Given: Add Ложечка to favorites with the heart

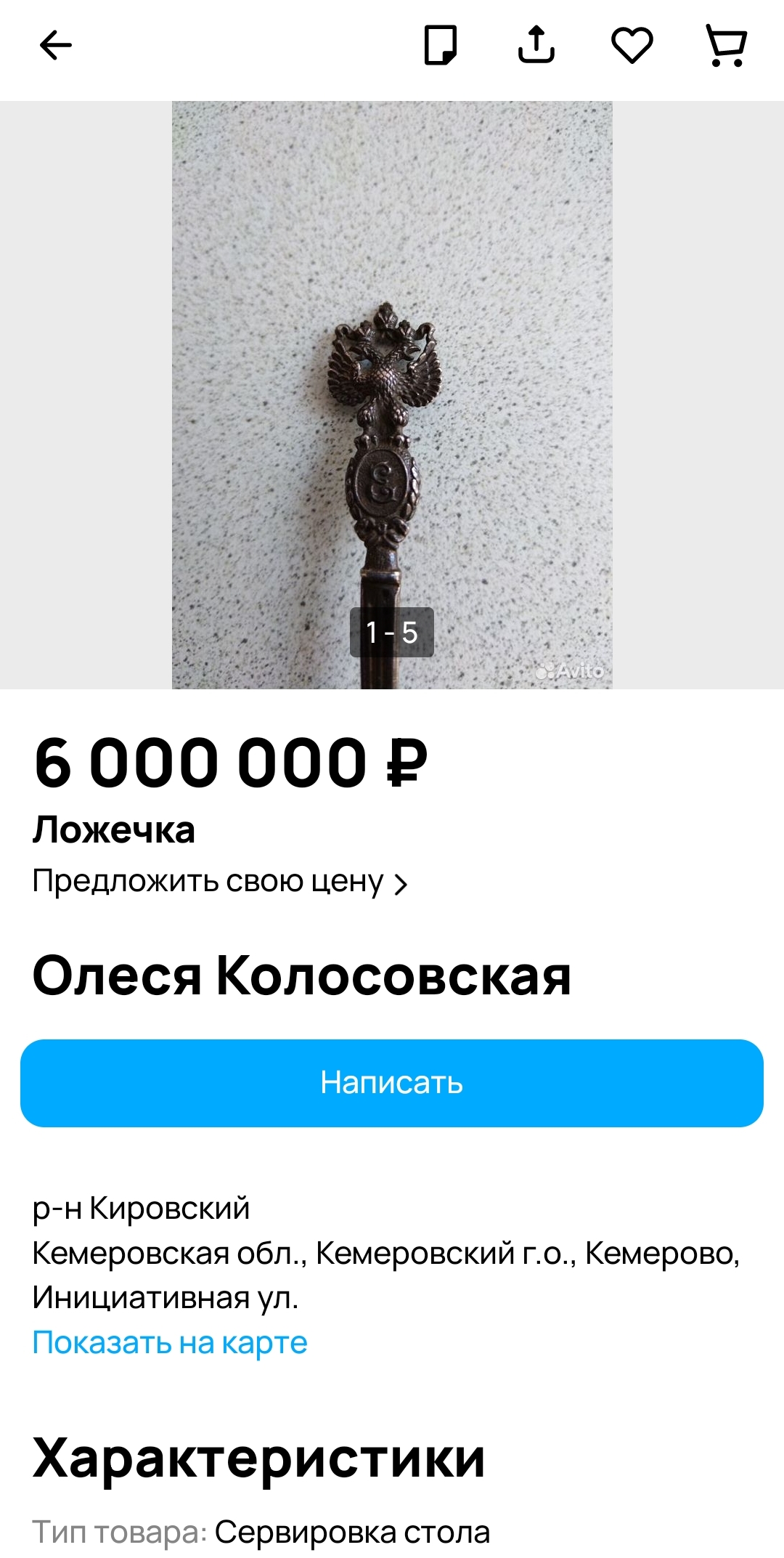Looking at the screenshot, I should [x=632, y=46].
